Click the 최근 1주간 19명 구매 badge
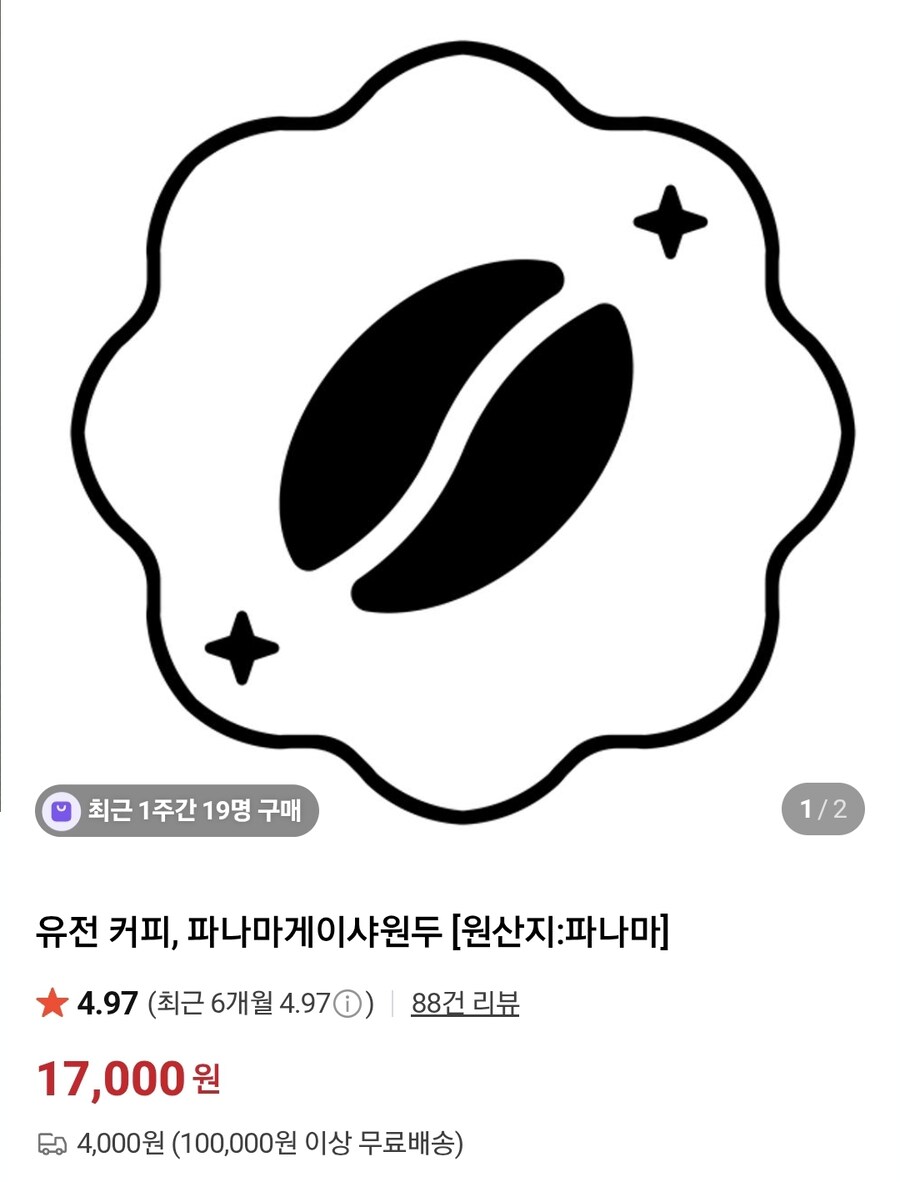The image size is (900, 1182). (x=180, y=810)
